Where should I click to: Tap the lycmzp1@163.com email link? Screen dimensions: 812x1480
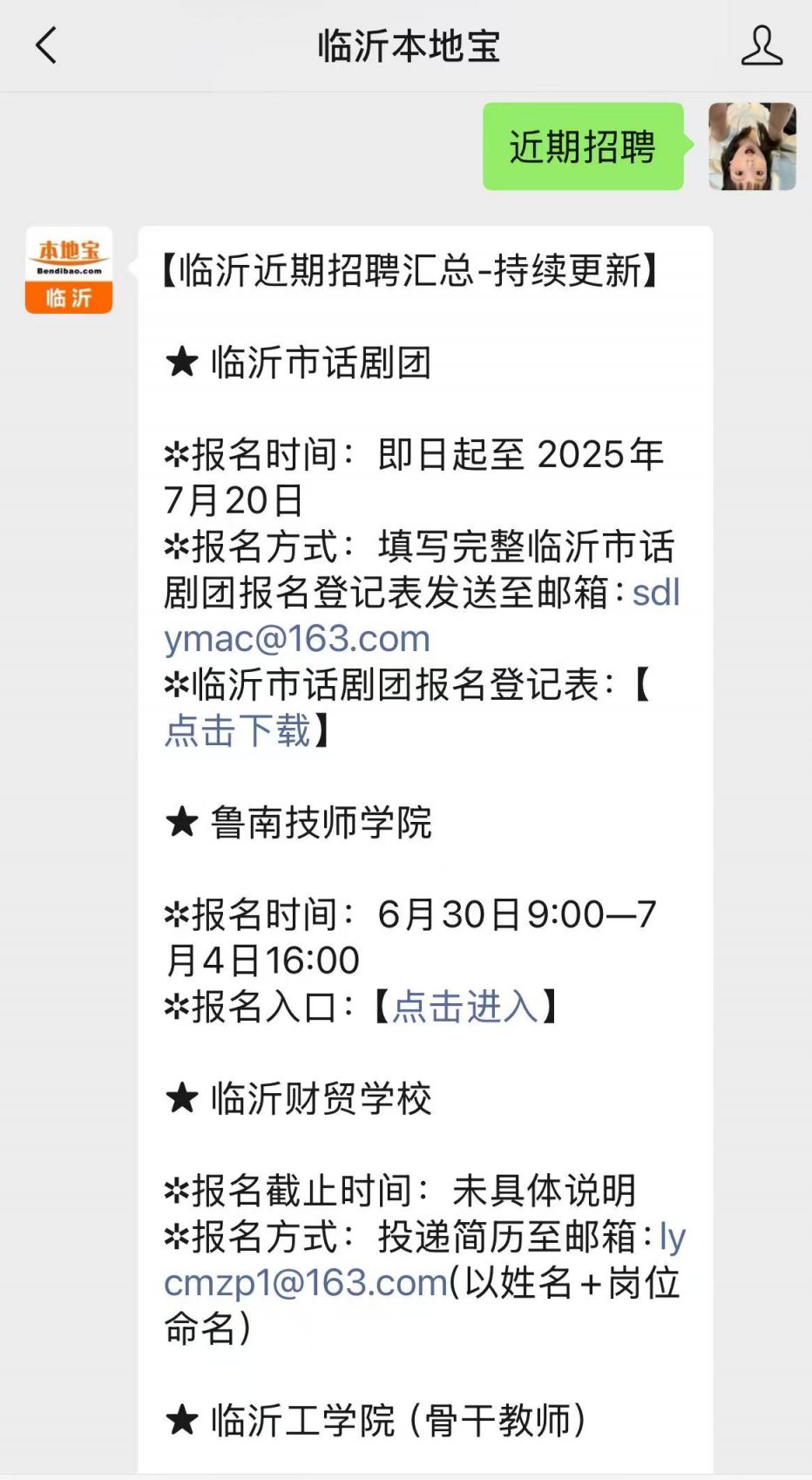[305, 1283]
